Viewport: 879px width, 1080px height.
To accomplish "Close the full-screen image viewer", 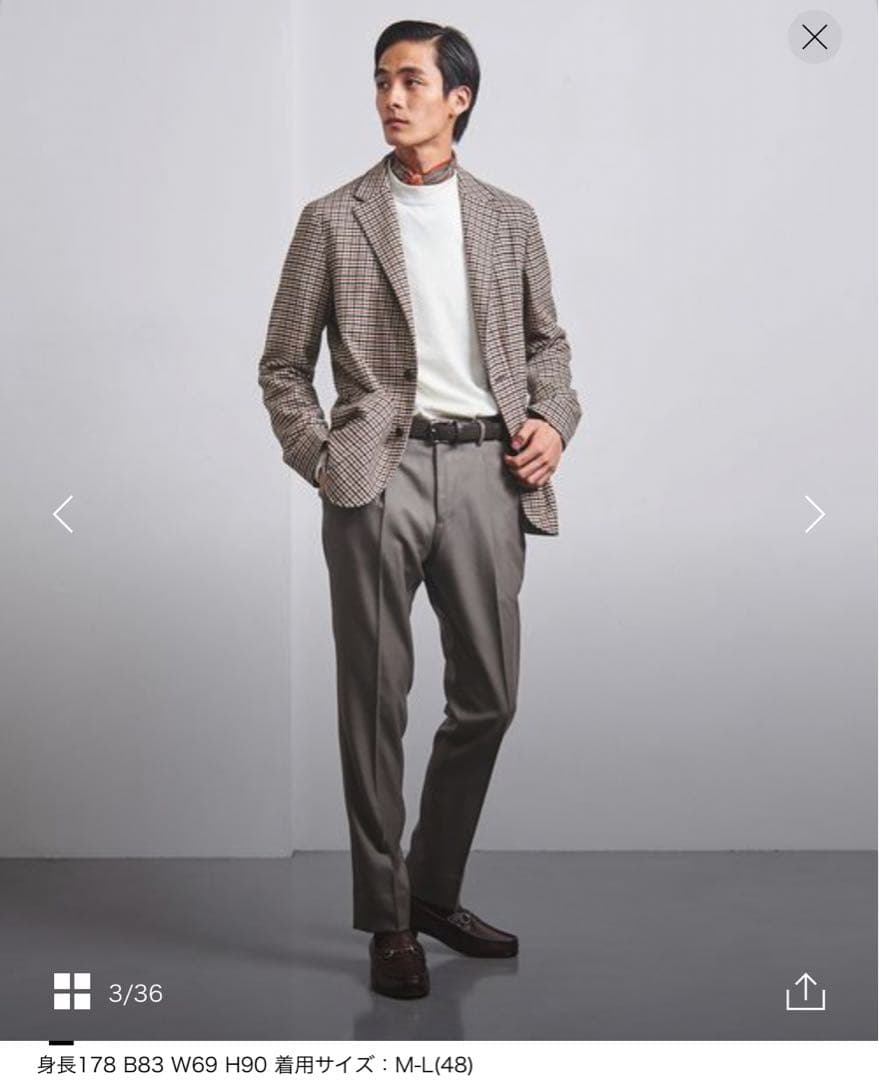I will (x=814, y=38).
